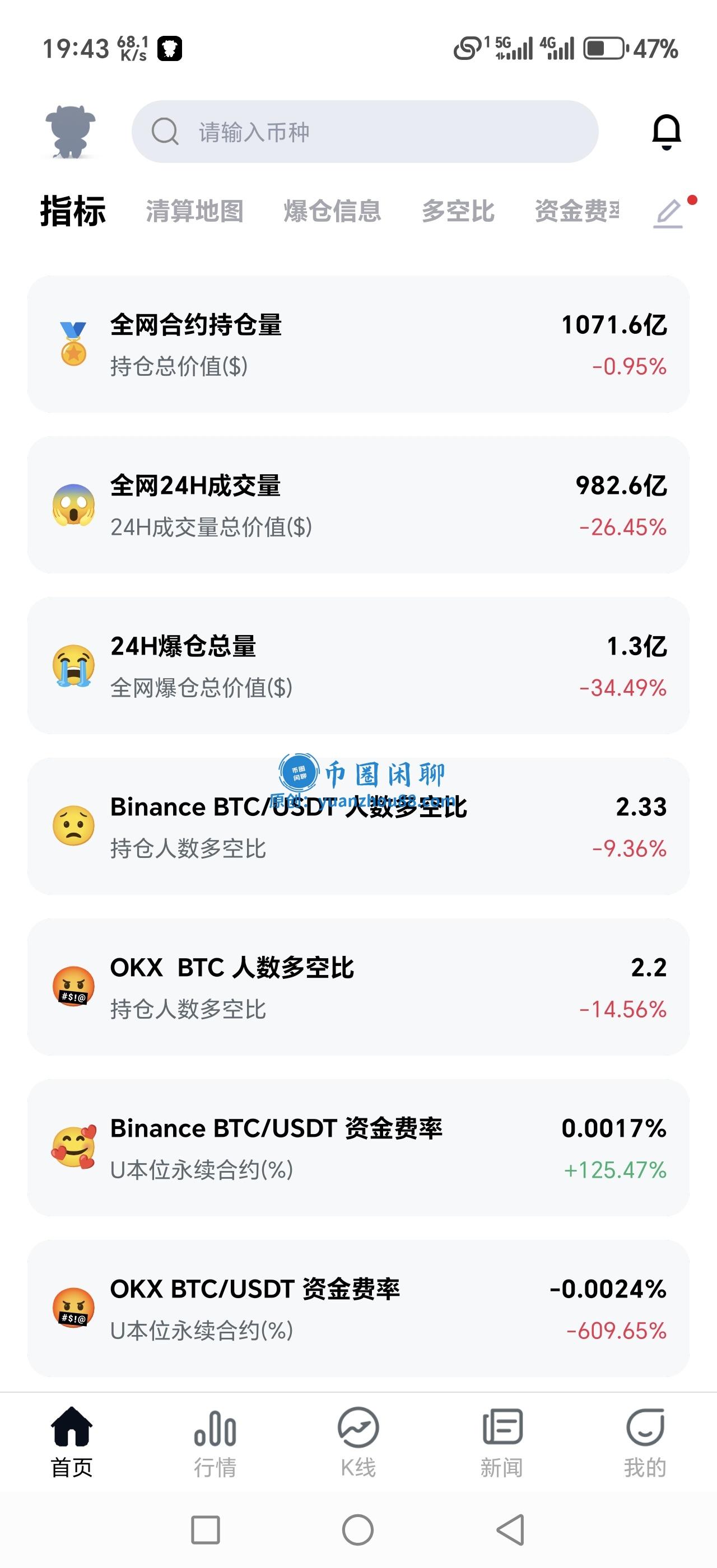Switch to the 爆仓信息 tab
This screenshot has height=1568, width=717.
click(x=332, y=211)
